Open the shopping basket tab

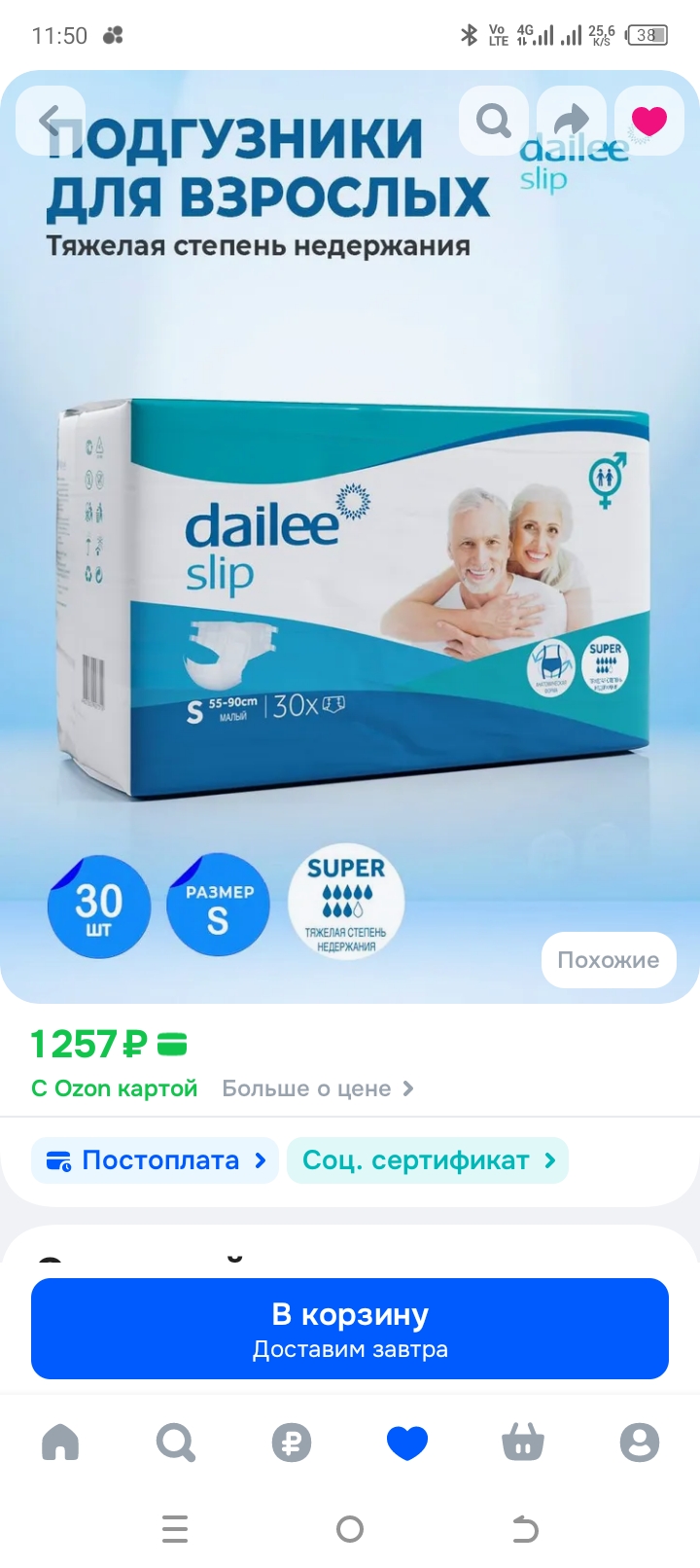523,1443
